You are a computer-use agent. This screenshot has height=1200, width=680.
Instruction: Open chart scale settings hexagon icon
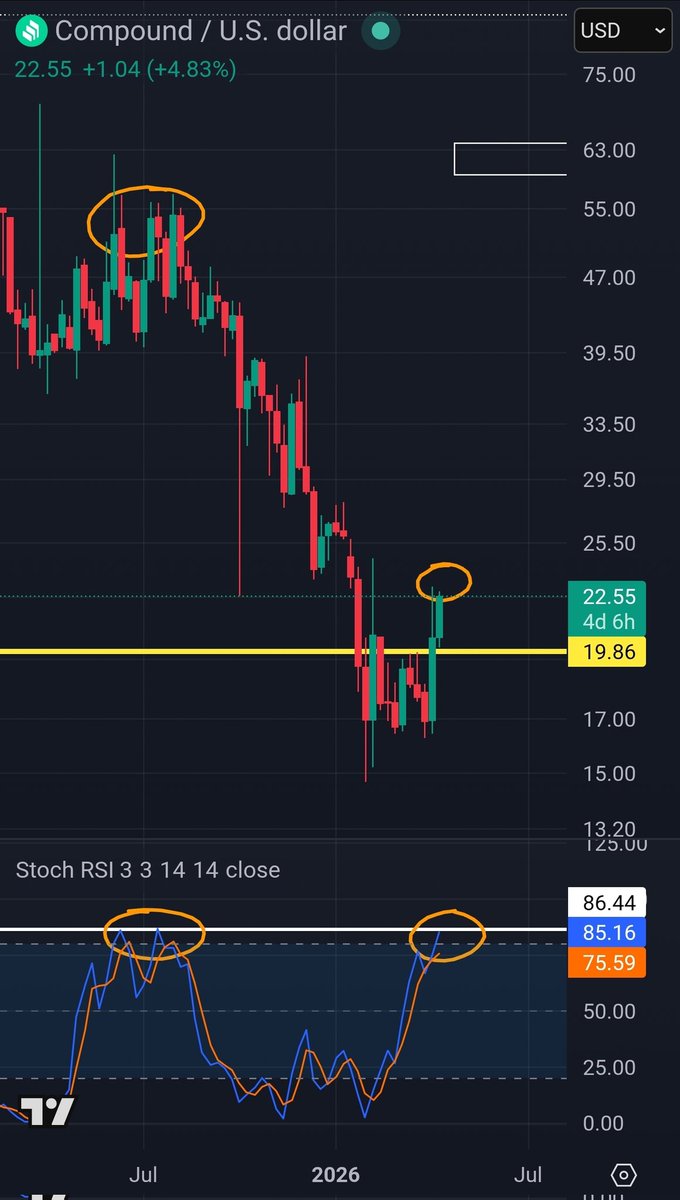[623, 1175]
